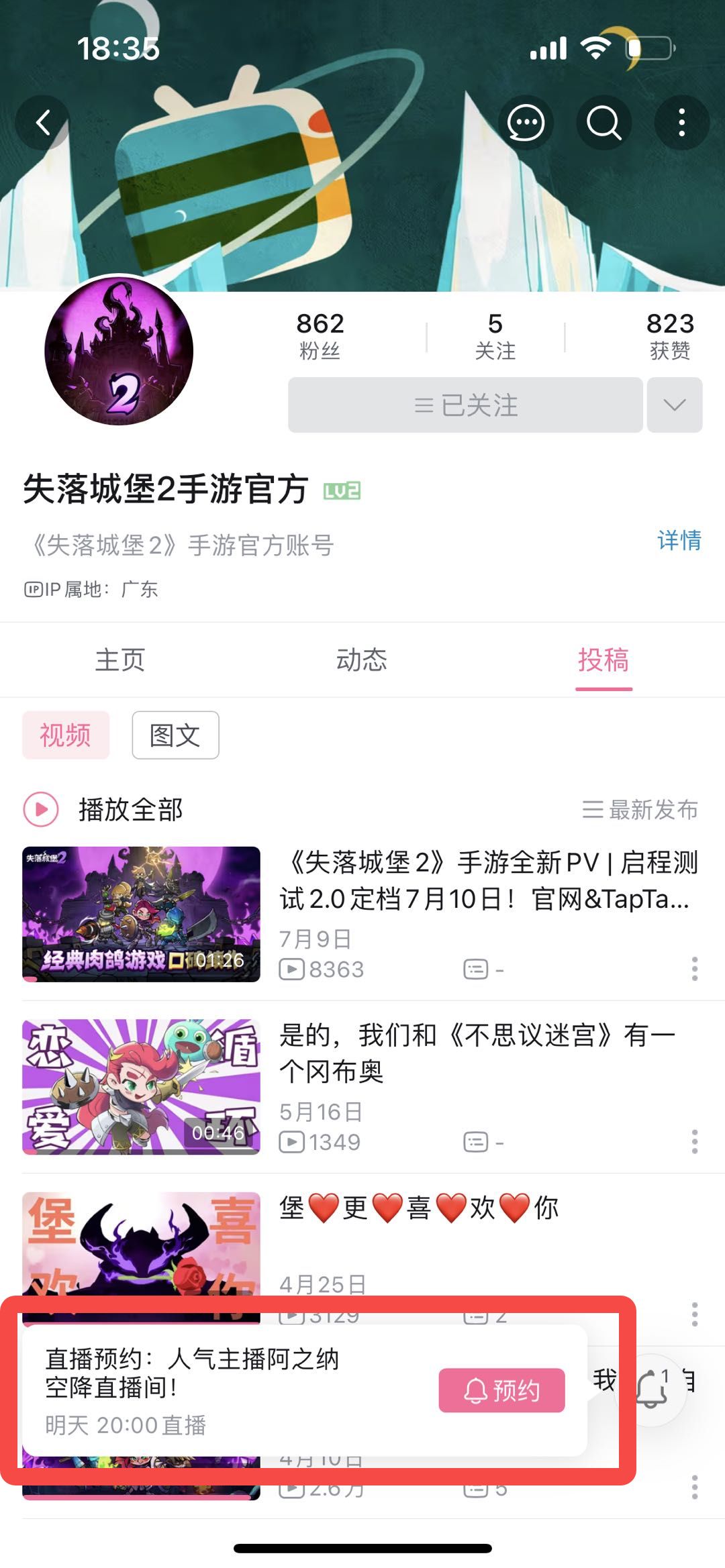Open the 最新发布 sort option
This screenshot has height=1568, width=725.
coord(642,808)
